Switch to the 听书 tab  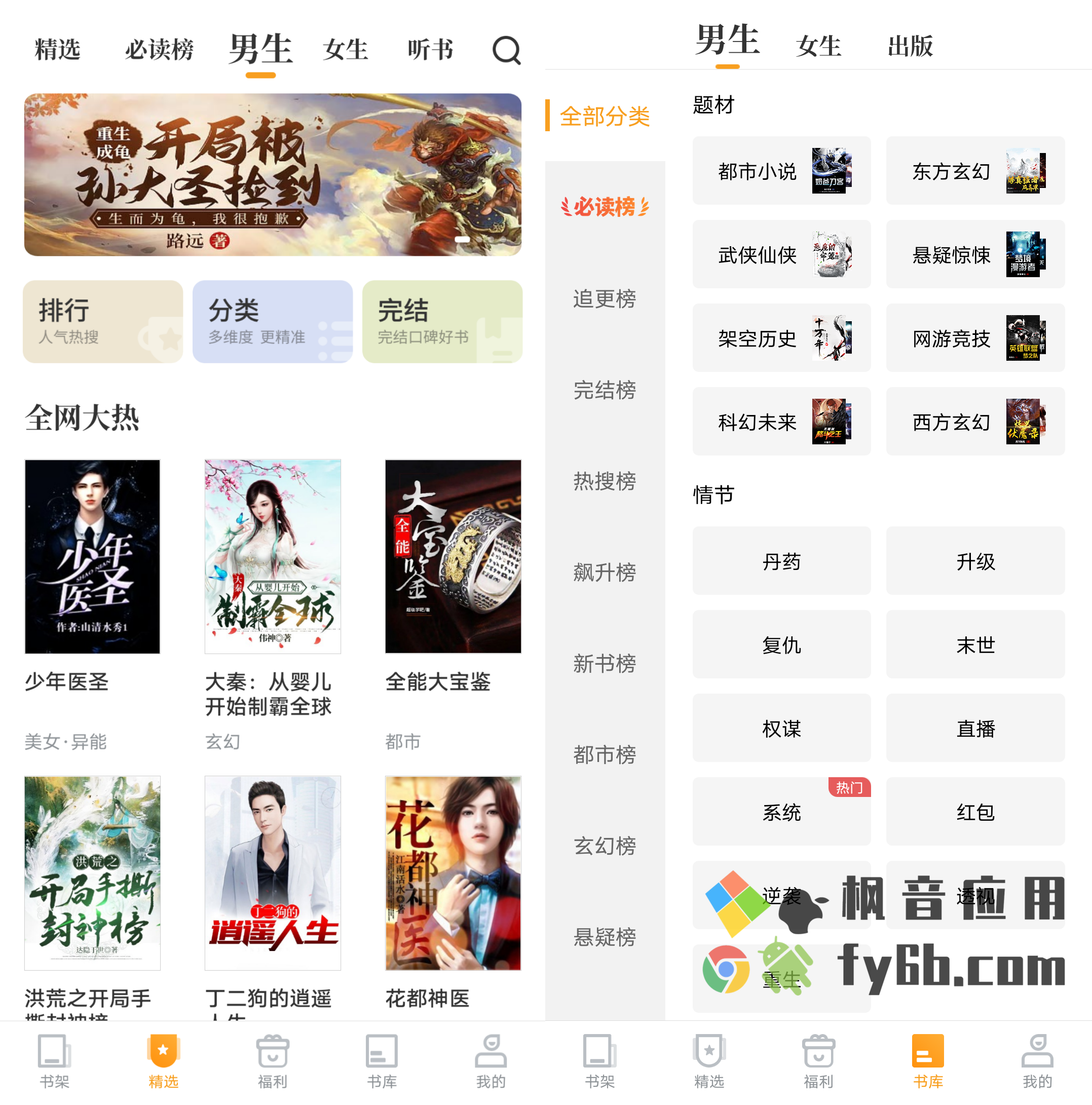tap(430, 50)
